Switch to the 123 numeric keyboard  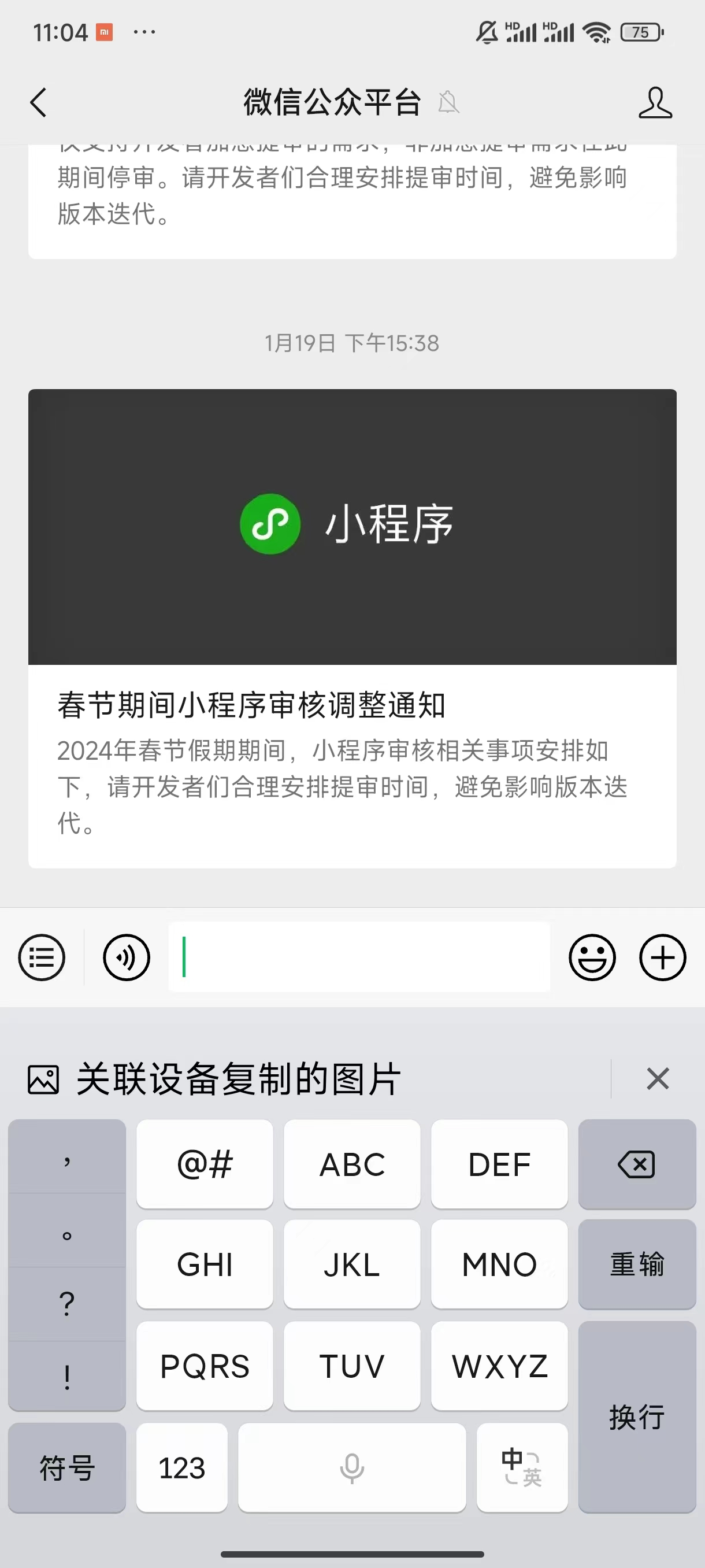pyautogui.click(x=182, y=1467)
